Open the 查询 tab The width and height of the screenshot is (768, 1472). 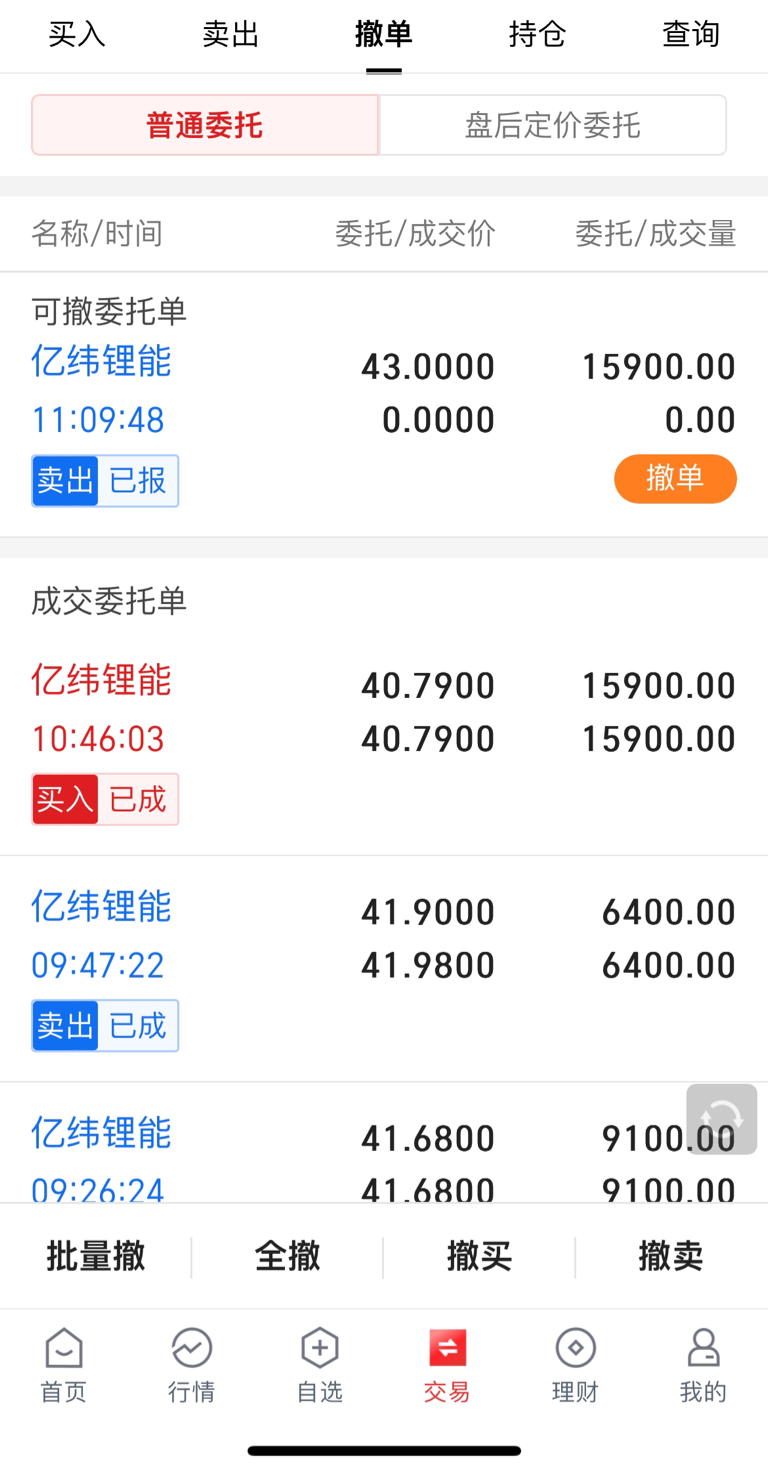coord(691,35)
